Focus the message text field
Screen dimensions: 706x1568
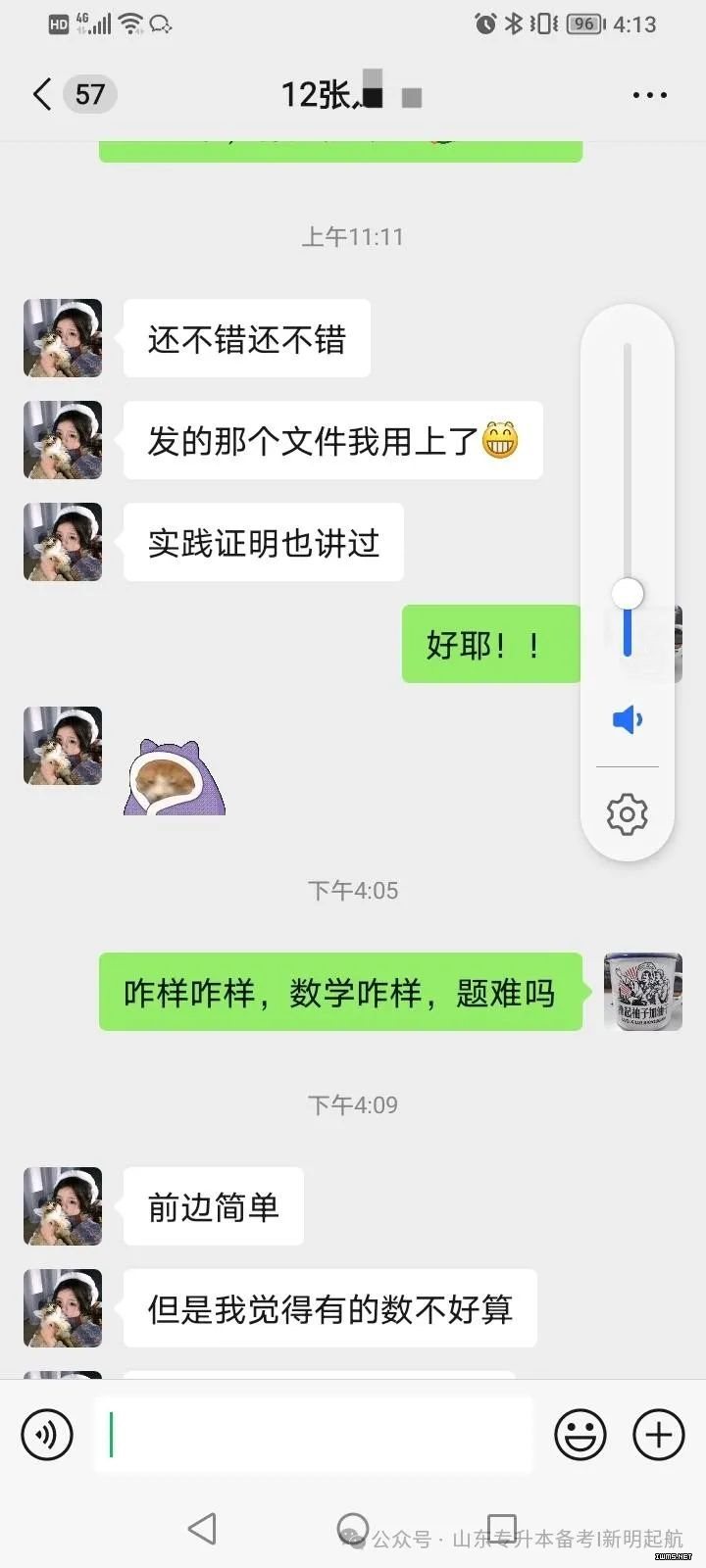pyautogui.click(x=314, y=1435)
